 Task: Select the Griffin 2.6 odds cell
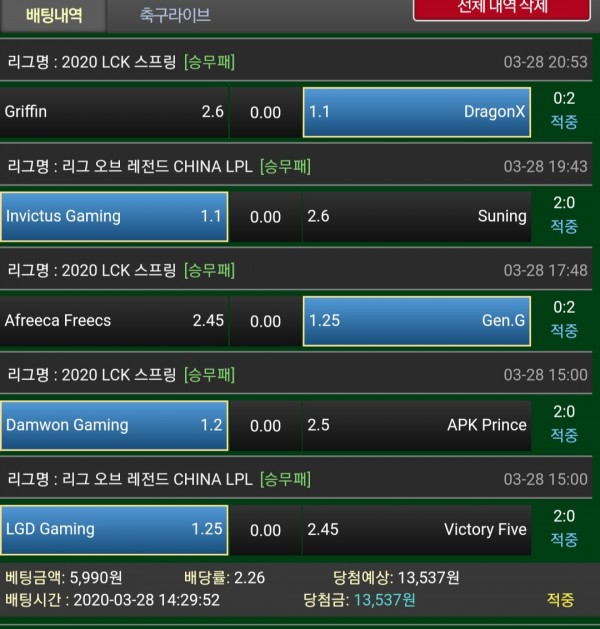[x=114, y=112]
